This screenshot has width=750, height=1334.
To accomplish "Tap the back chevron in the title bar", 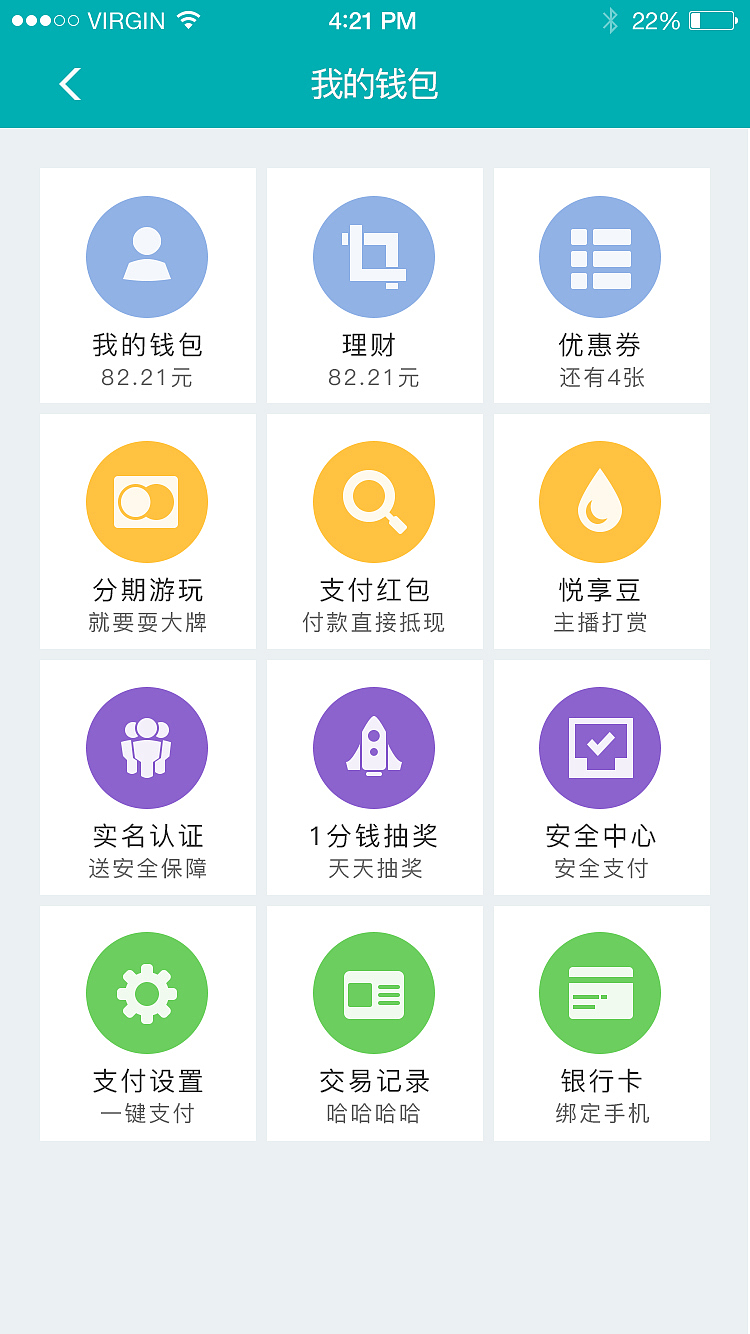I will coord(68,85).
